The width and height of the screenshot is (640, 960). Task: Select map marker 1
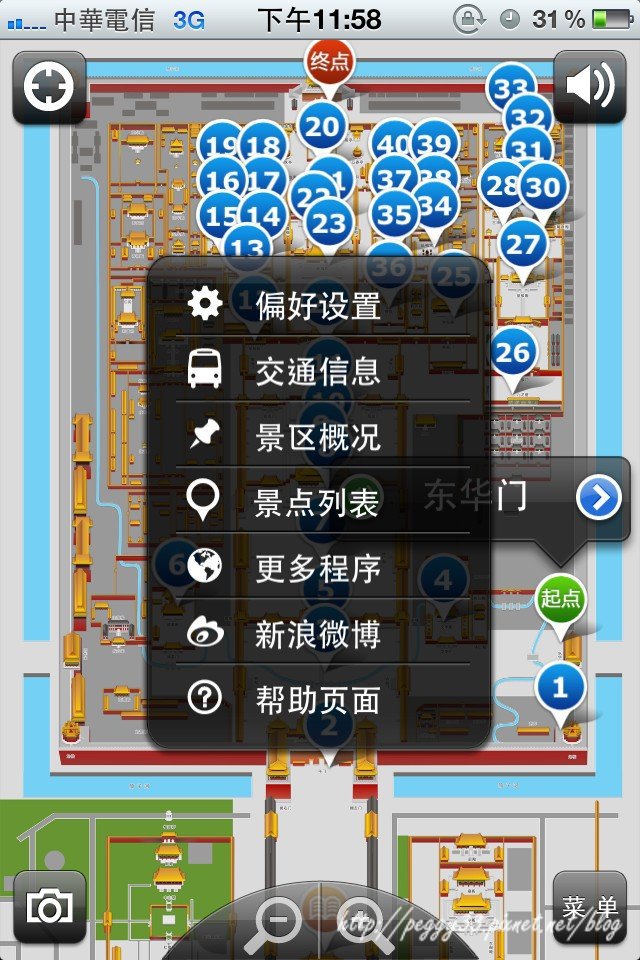tap(560, 687)
